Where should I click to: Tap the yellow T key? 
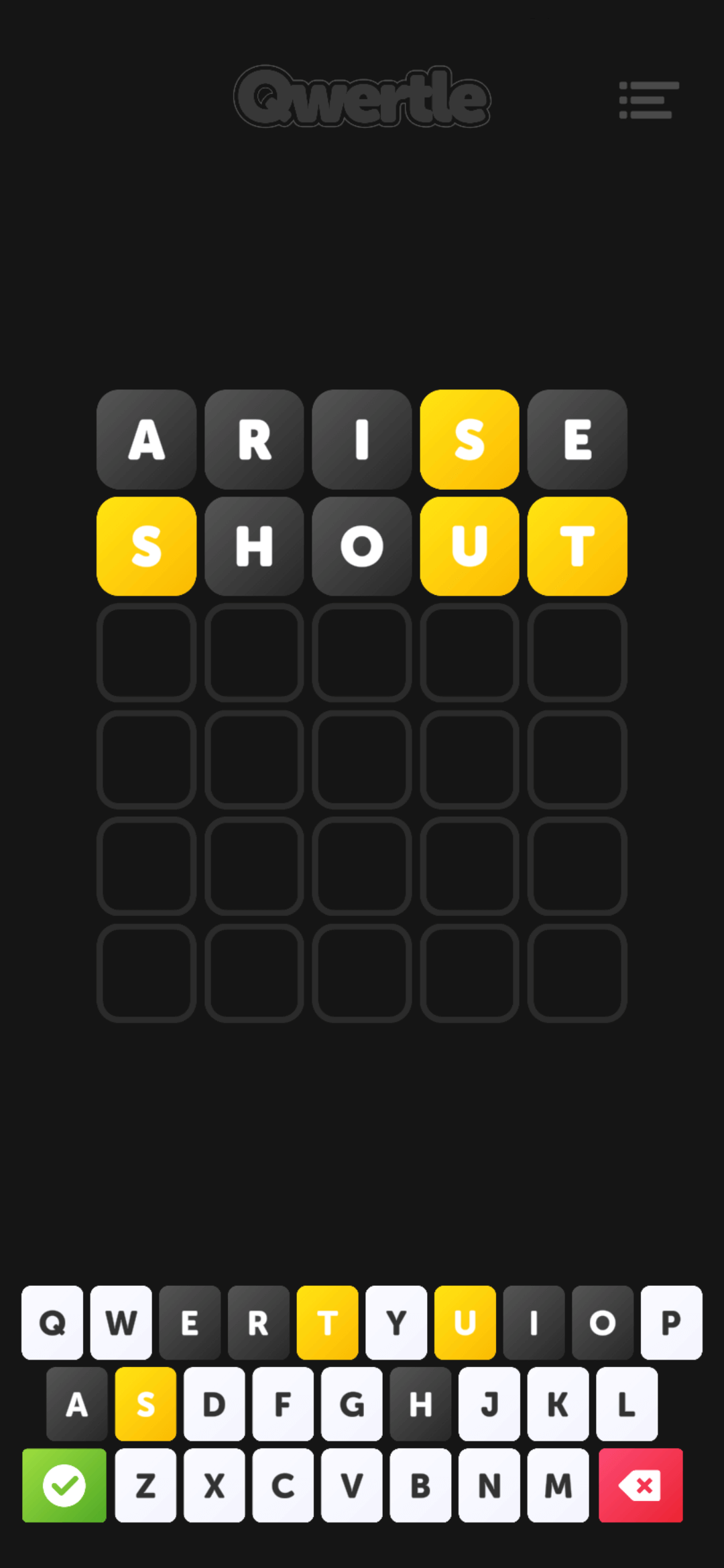click(327, 1323)
